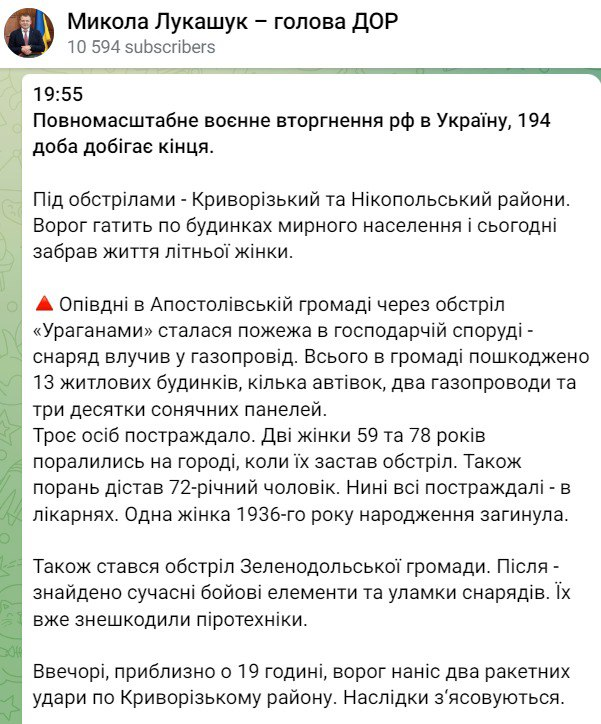Open the Микола Лукашук – голова ДОР channel title
This screenshot has height=724, width=601.
coord(232,22)
